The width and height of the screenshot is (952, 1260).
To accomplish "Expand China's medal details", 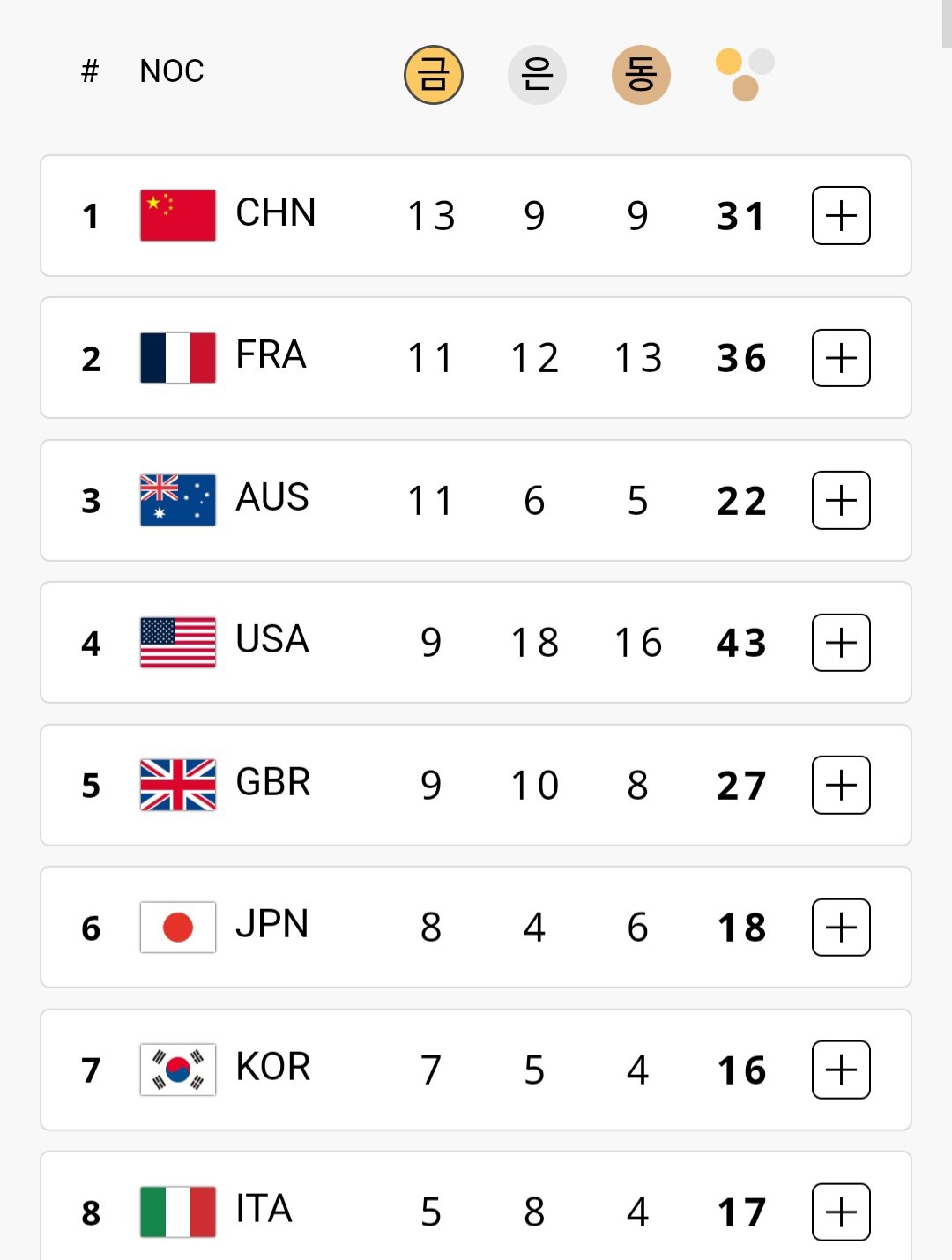I will [841, 215].
